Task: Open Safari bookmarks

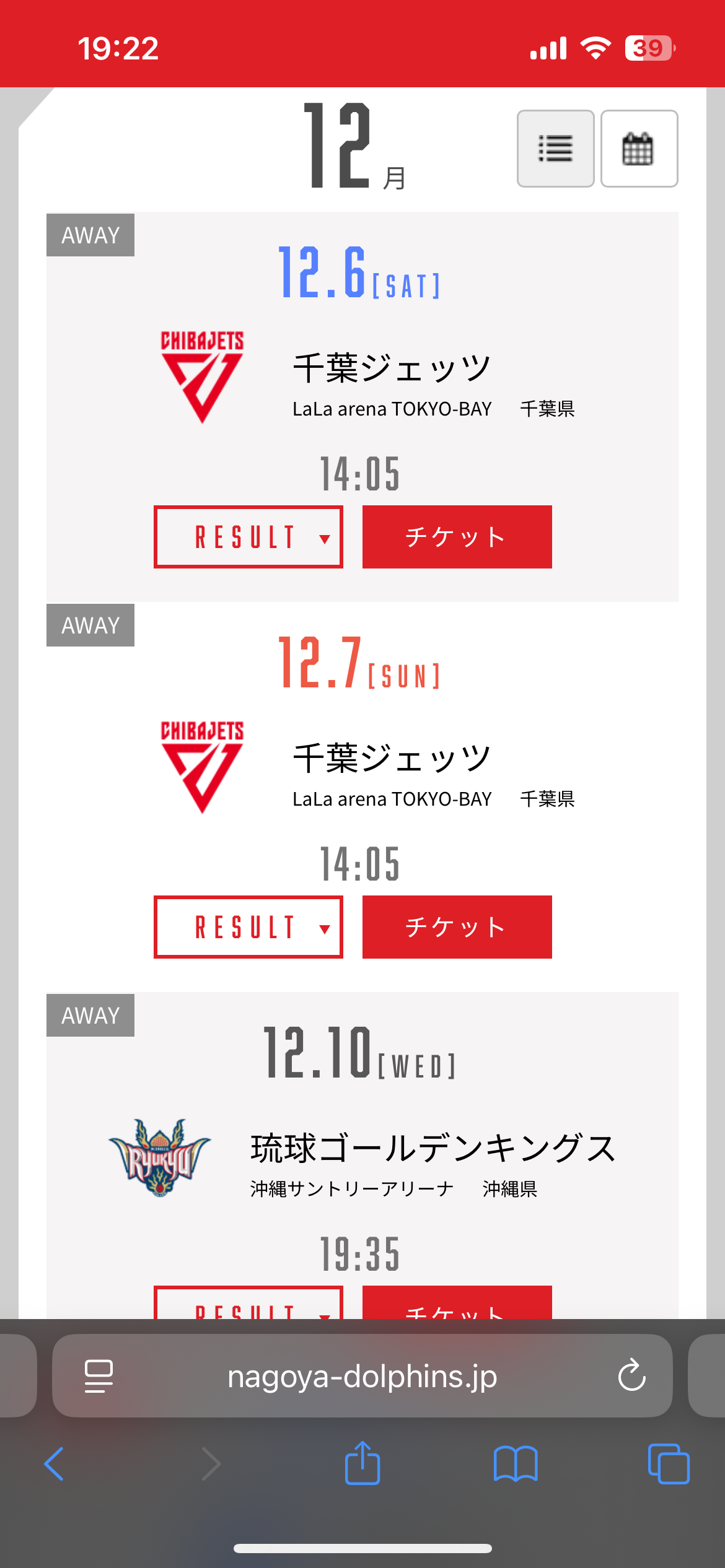Action: pos(515,1464)
